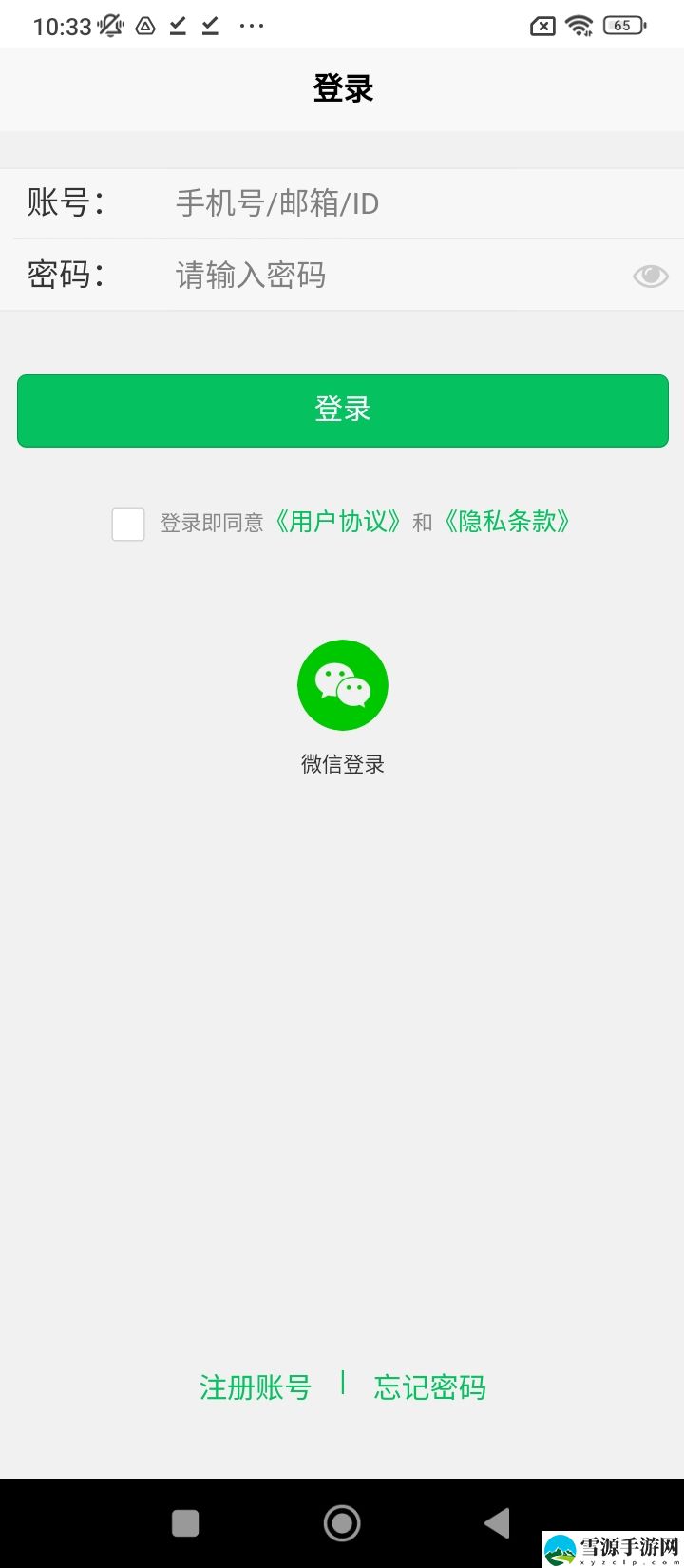The width and height of the screenshot is (684, 1568).
Task: Open 注册账号 to register
Action: click(256, 1387)
